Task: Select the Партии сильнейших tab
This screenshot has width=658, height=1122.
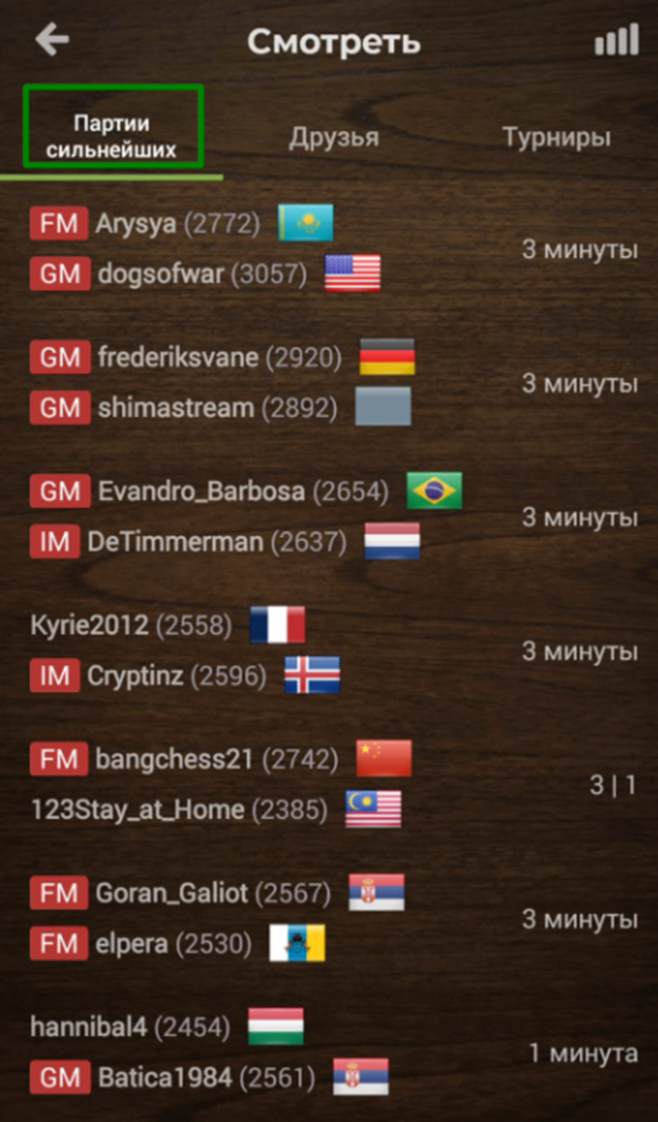Action: (x=114, y=137)
